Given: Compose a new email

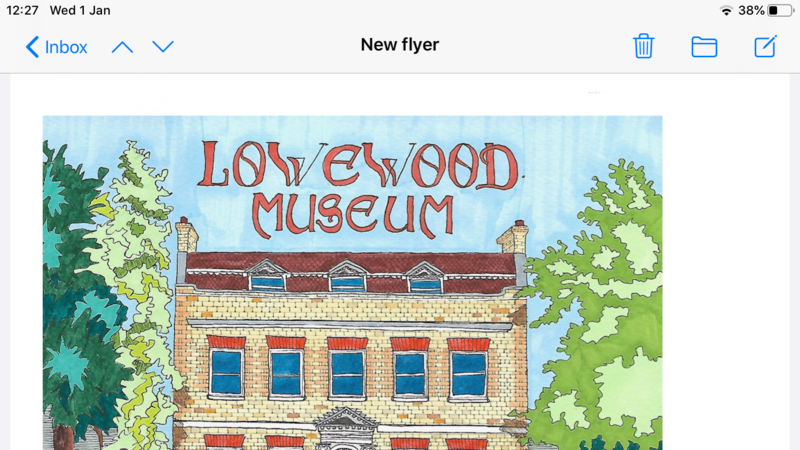Looking at the screenshot, I should 765,46.
